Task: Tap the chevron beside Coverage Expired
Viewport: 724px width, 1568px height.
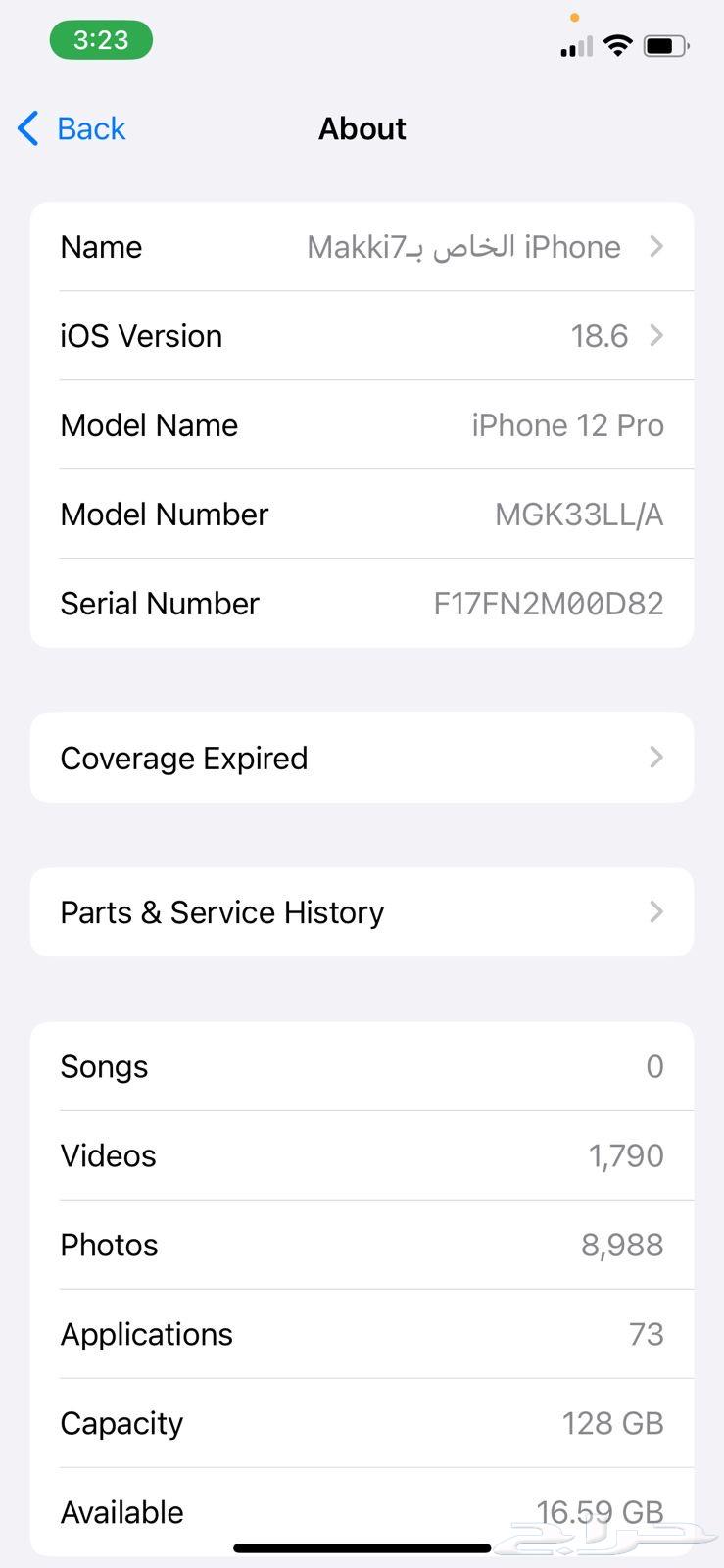Action: 655,757
